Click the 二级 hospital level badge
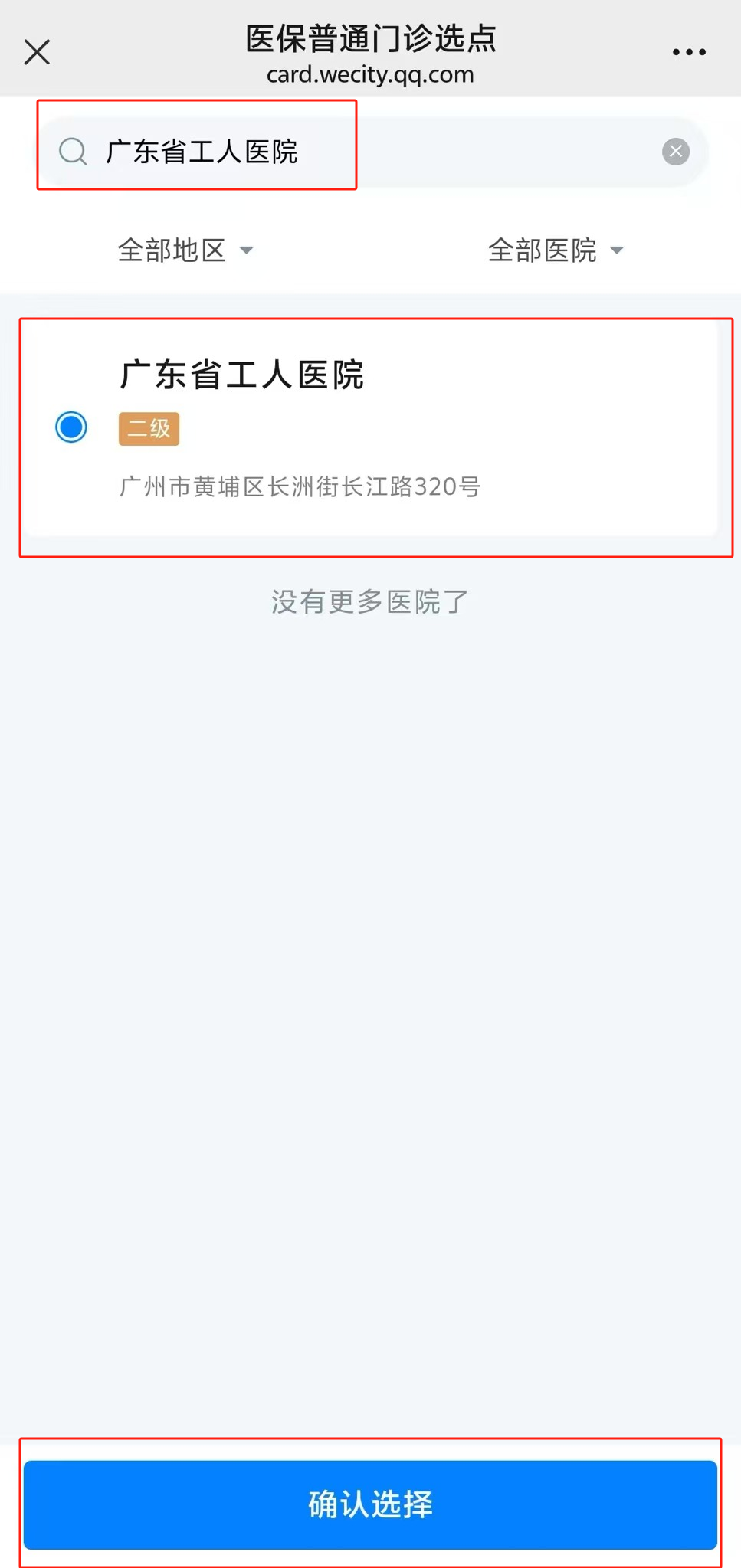This screenshot has width=741, height=1568. (x=148, y=429)
